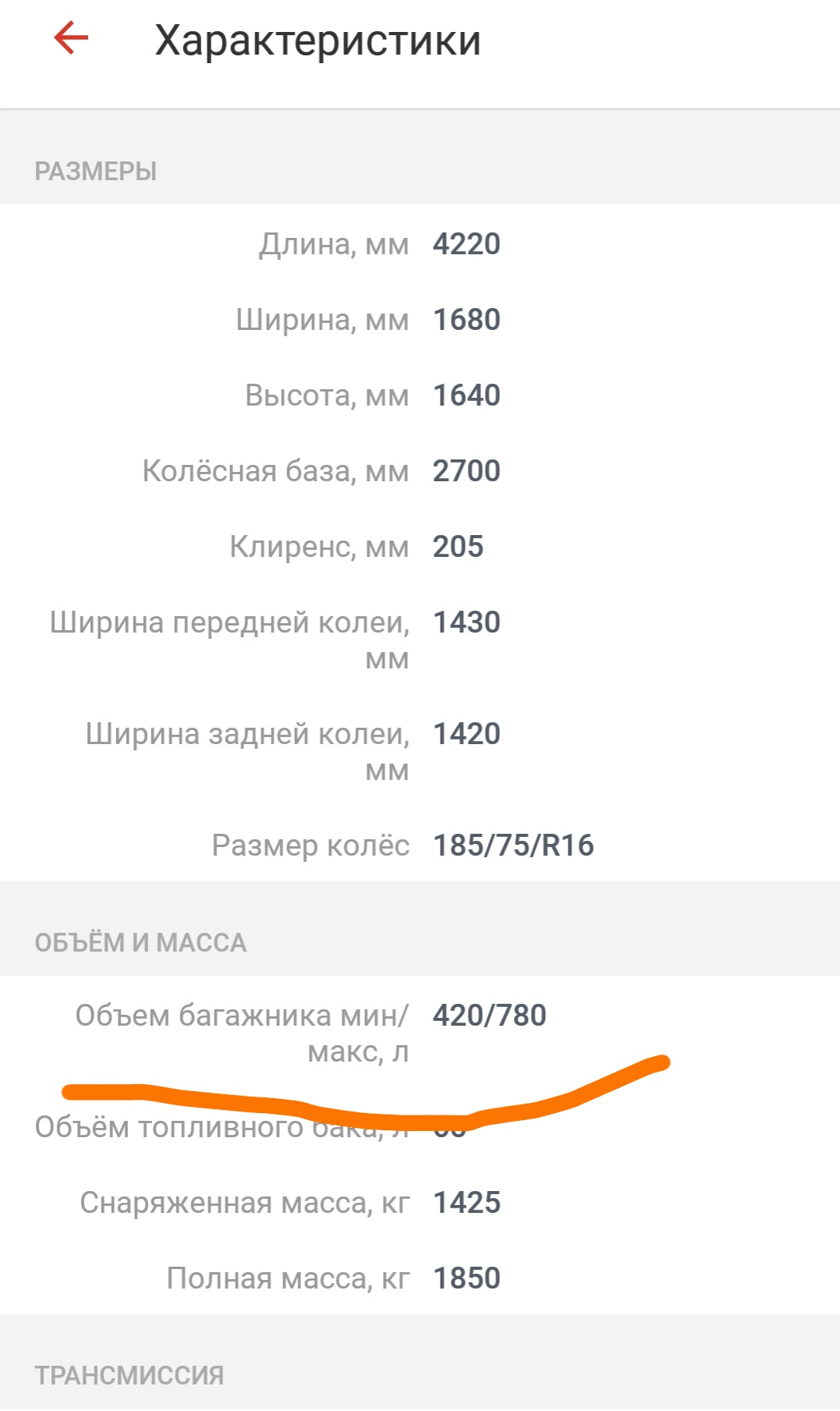Go back using the red arrow
Viewport: 840px width, 1411px height.
pos(71,38)
